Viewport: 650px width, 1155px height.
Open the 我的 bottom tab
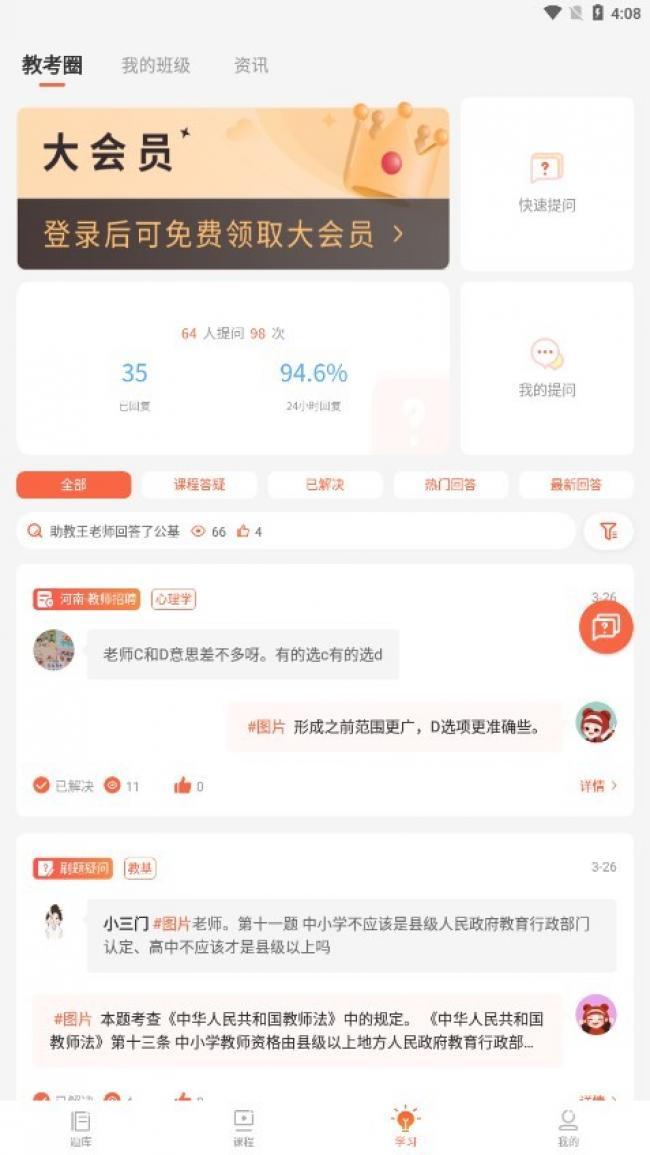point(568,1127)
